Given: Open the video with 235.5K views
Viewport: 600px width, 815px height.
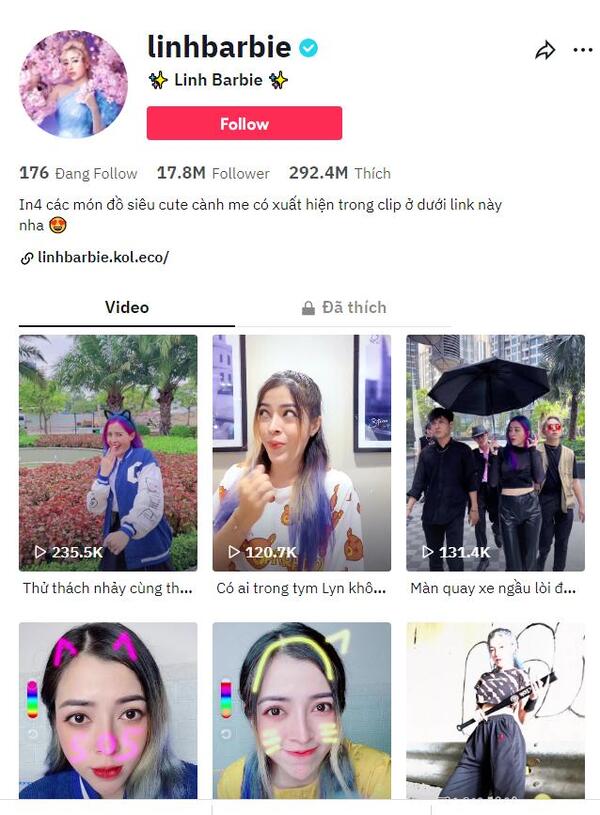Looking at the screenshot, I should coord(108,452).
